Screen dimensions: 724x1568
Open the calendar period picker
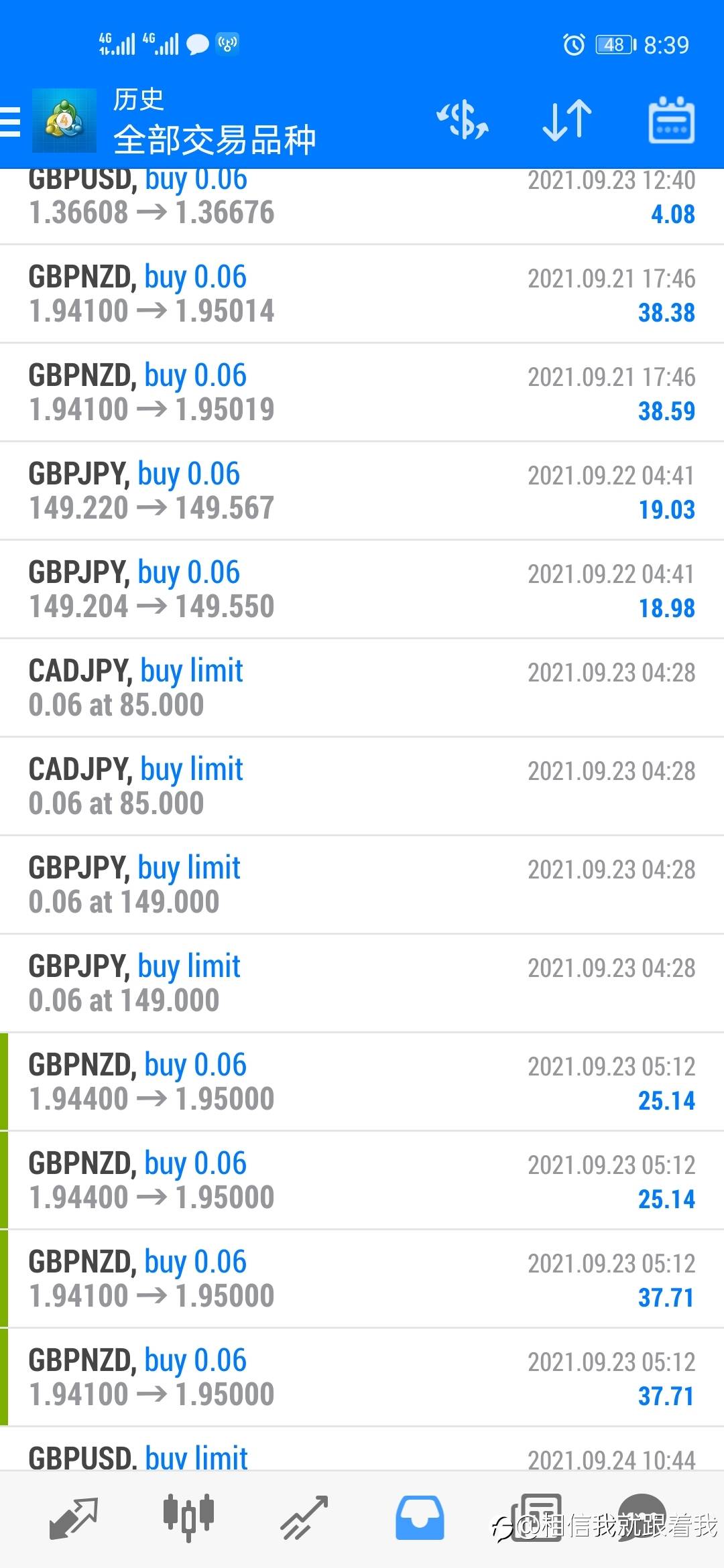point(671,121)
